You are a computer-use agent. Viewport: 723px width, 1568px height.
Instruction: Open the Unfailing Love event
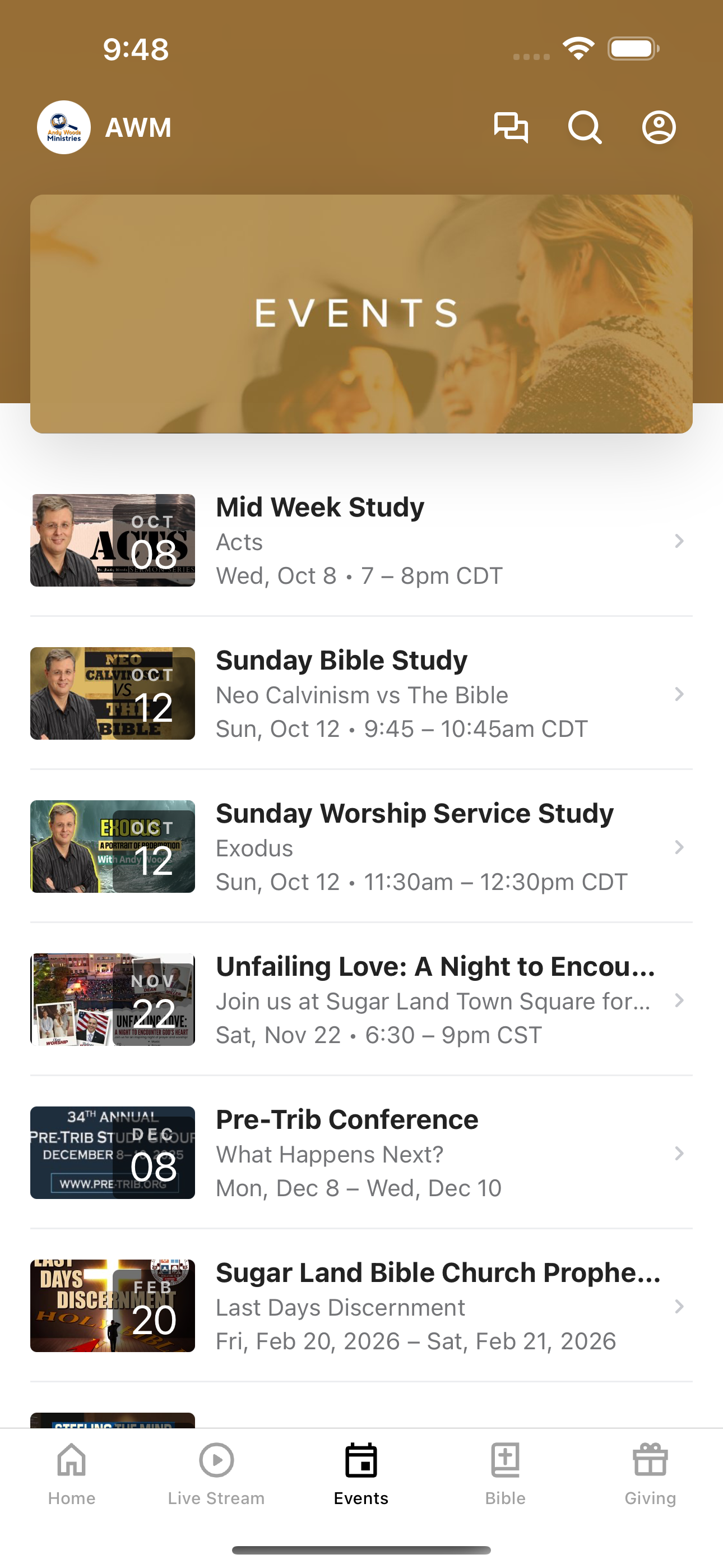(361, 1000)
